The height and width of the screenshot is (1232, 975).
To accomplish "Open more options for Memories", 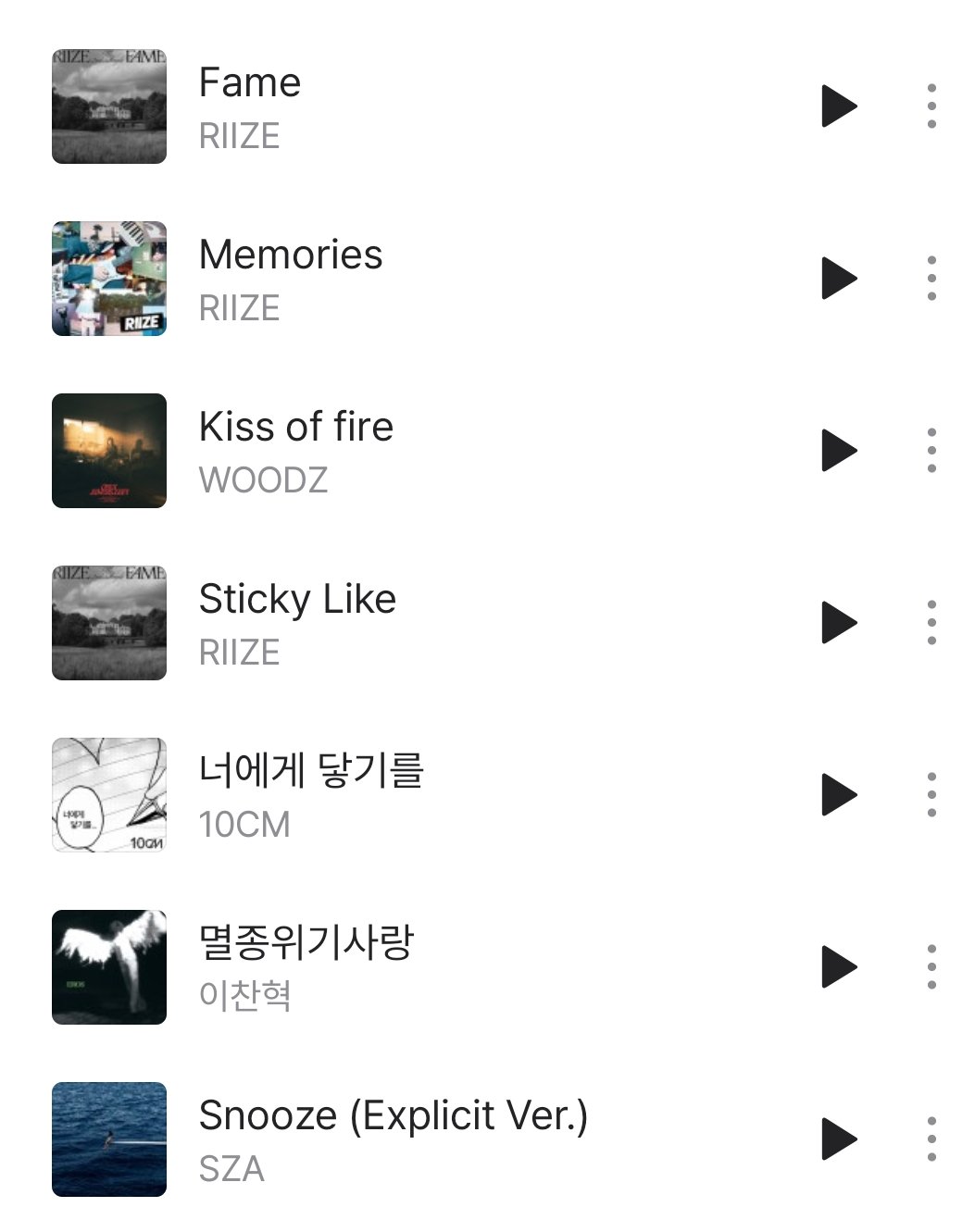I will (931, 279).
